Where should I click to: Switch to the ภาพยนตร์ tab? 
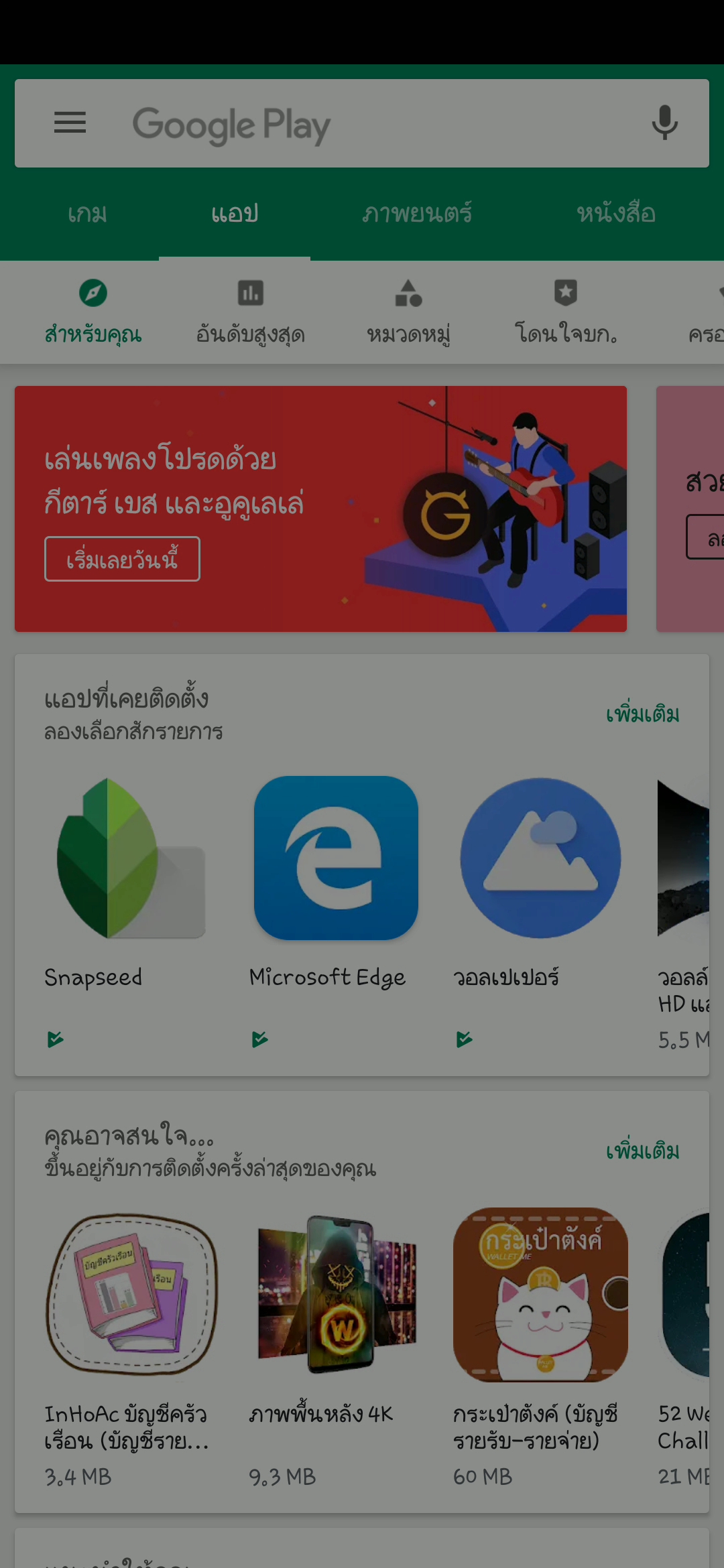coord(417,214)
